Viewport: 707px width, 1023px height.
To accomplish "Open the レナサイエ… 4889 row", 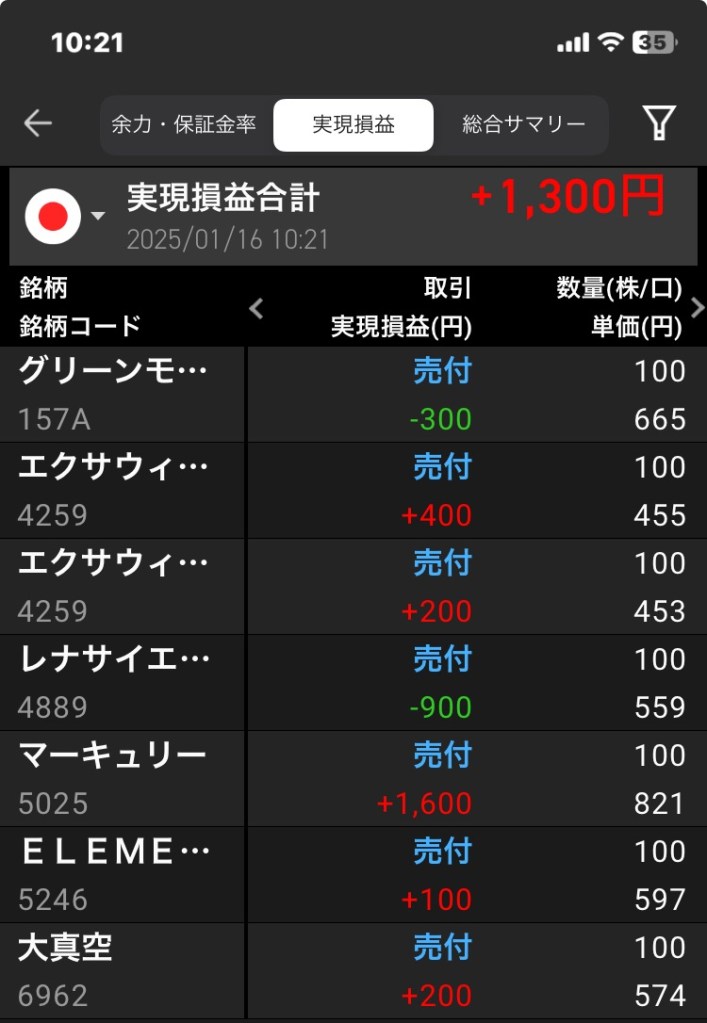I will coord(353,683).
